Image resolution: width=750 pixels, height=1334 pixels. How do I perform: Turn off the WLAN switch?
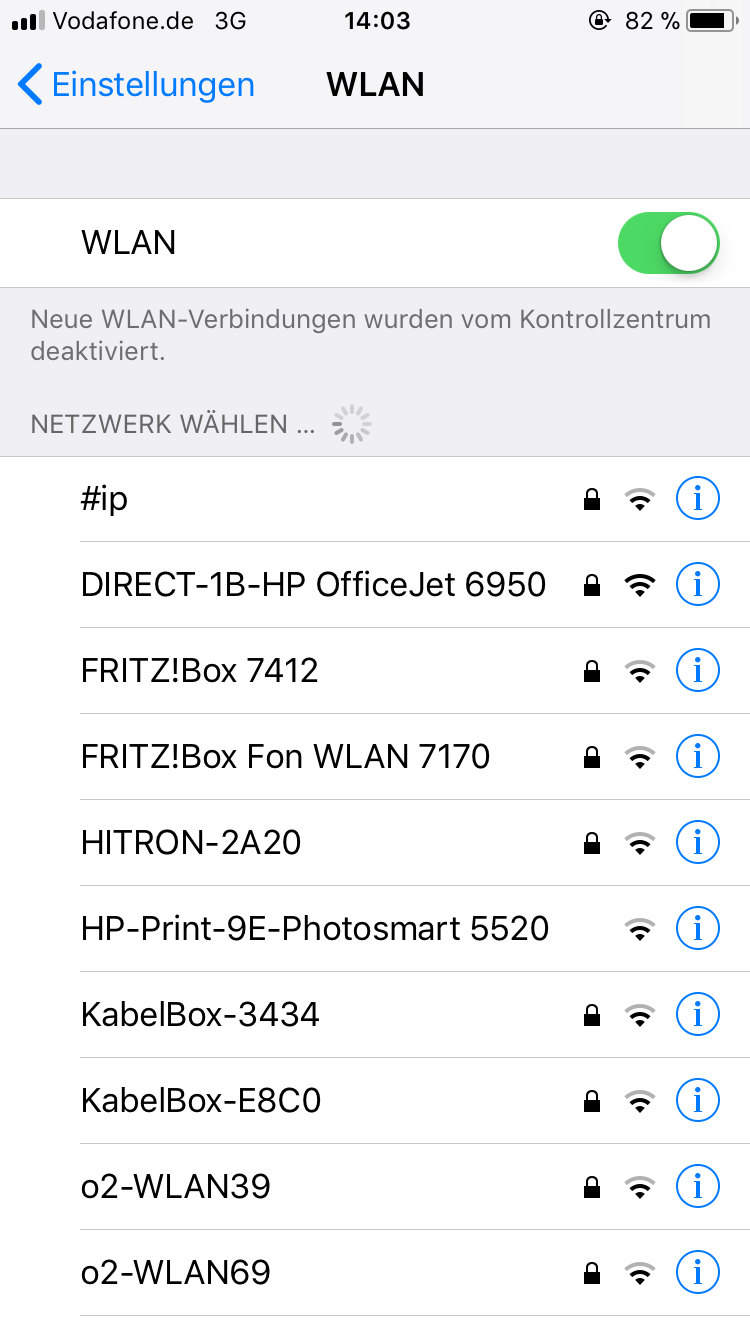[669, 243]
